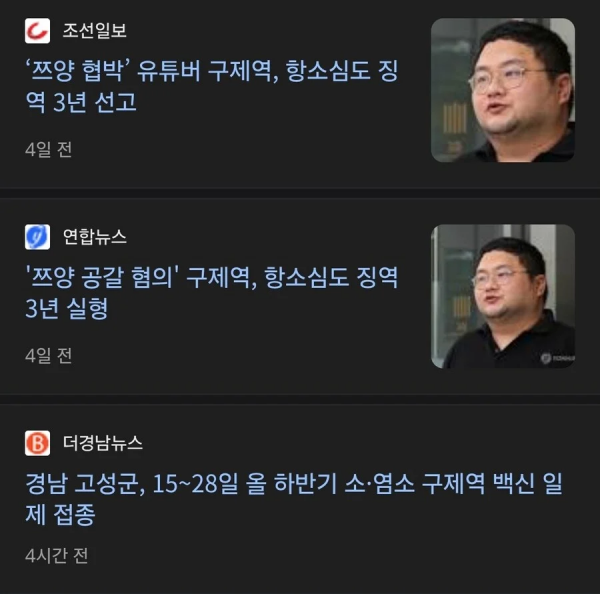The image size is (600, 594).
Task: Open the 연합뉴스 article on '쯔양 공갈 혐의'
Action: 212,291
